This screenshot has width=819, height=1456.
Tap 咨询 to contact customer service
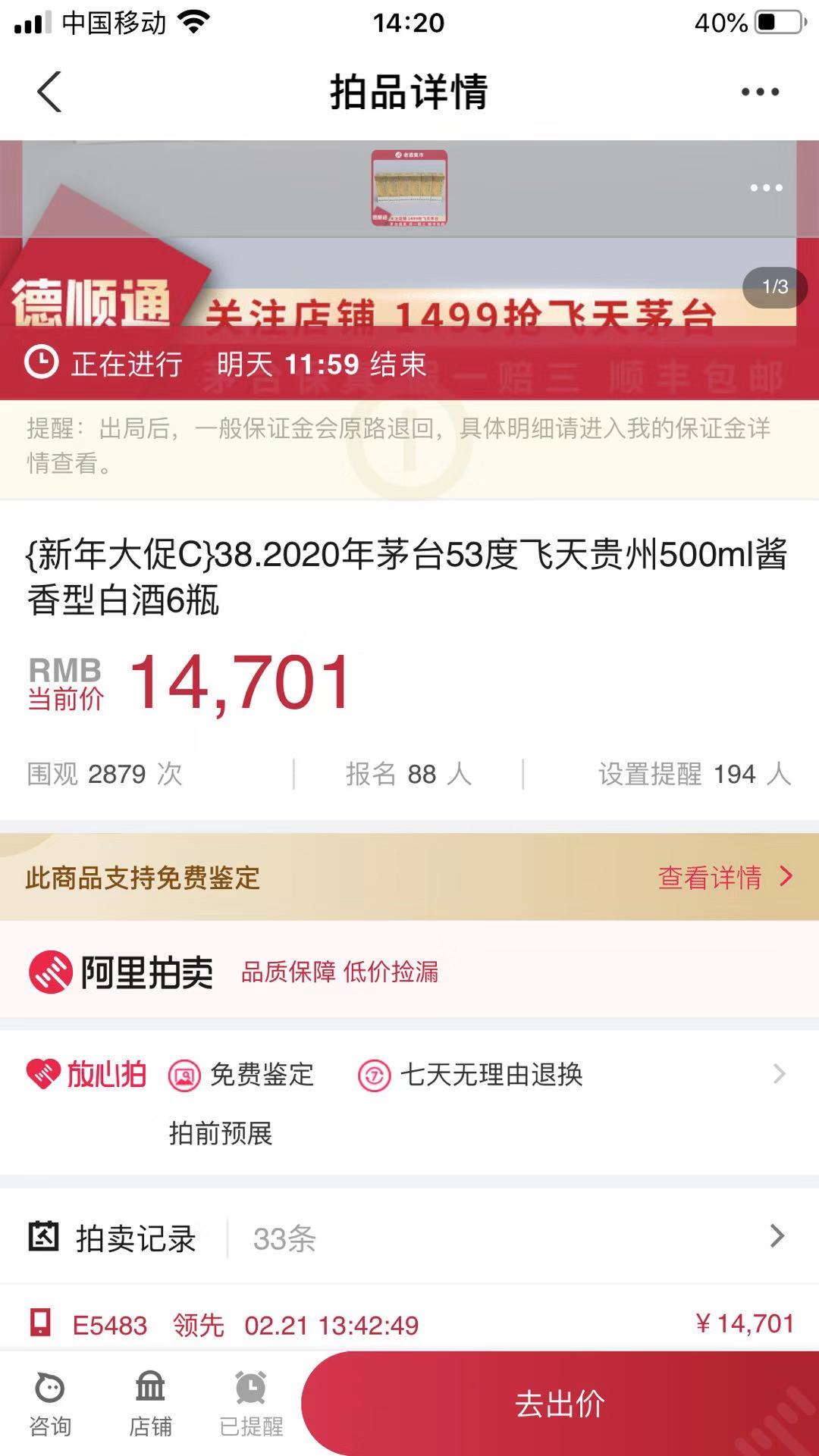(50, 1404)
